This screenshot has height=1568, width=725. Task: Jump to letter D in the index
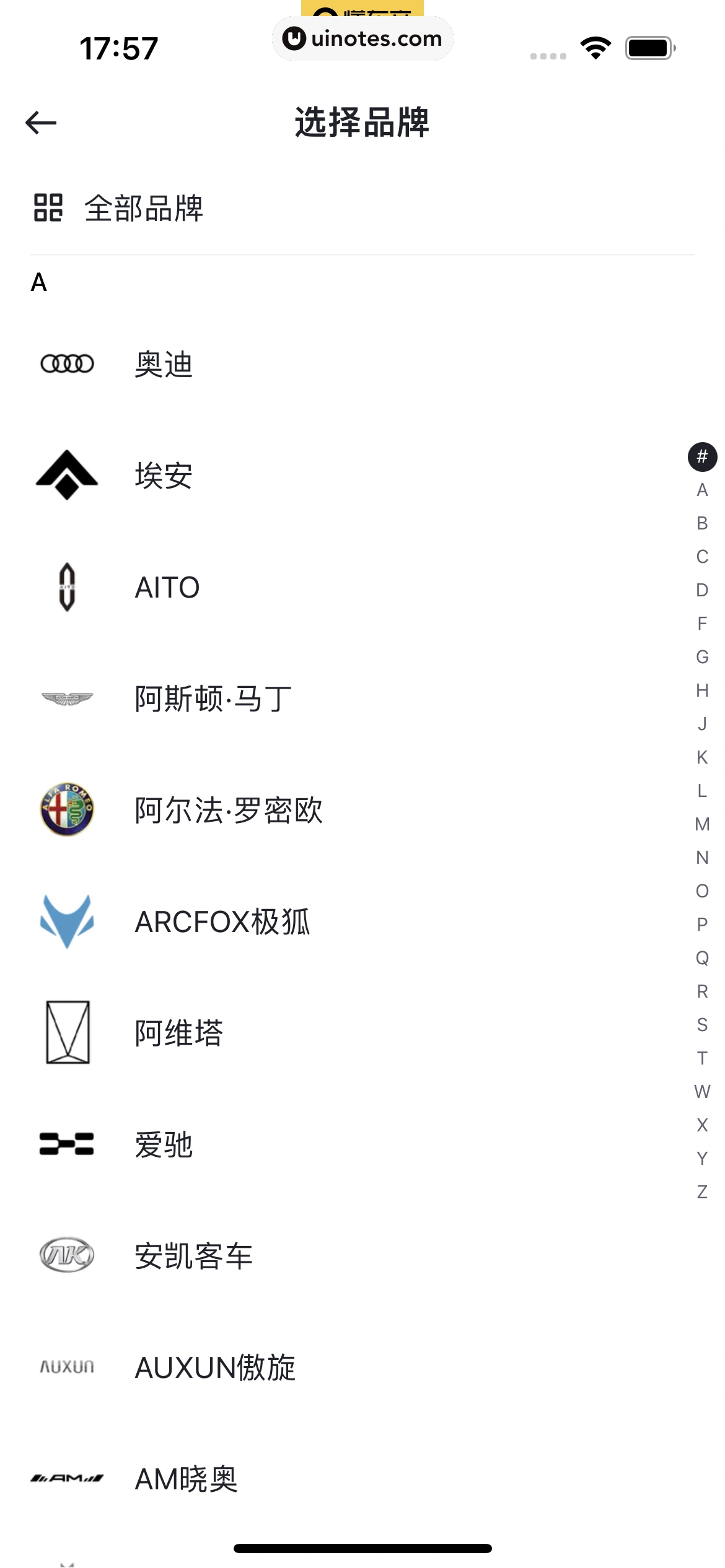702,590
